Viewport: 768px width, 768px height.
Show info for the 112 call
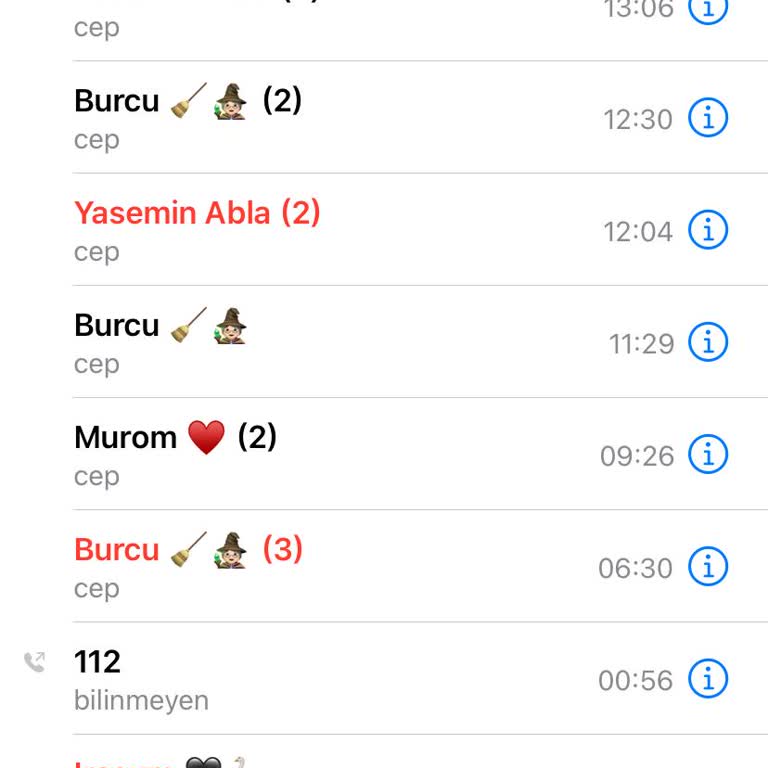[x=708, y=678]
